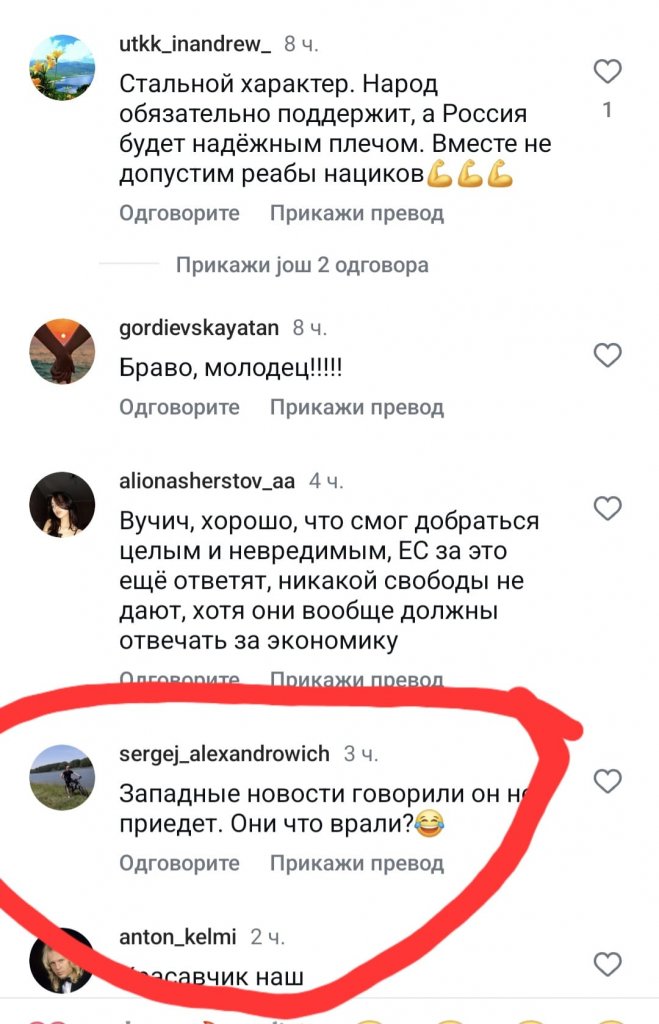659x1024 pixels.
Task: View gordievskayatan's profile from username
Action: (198, 327)
